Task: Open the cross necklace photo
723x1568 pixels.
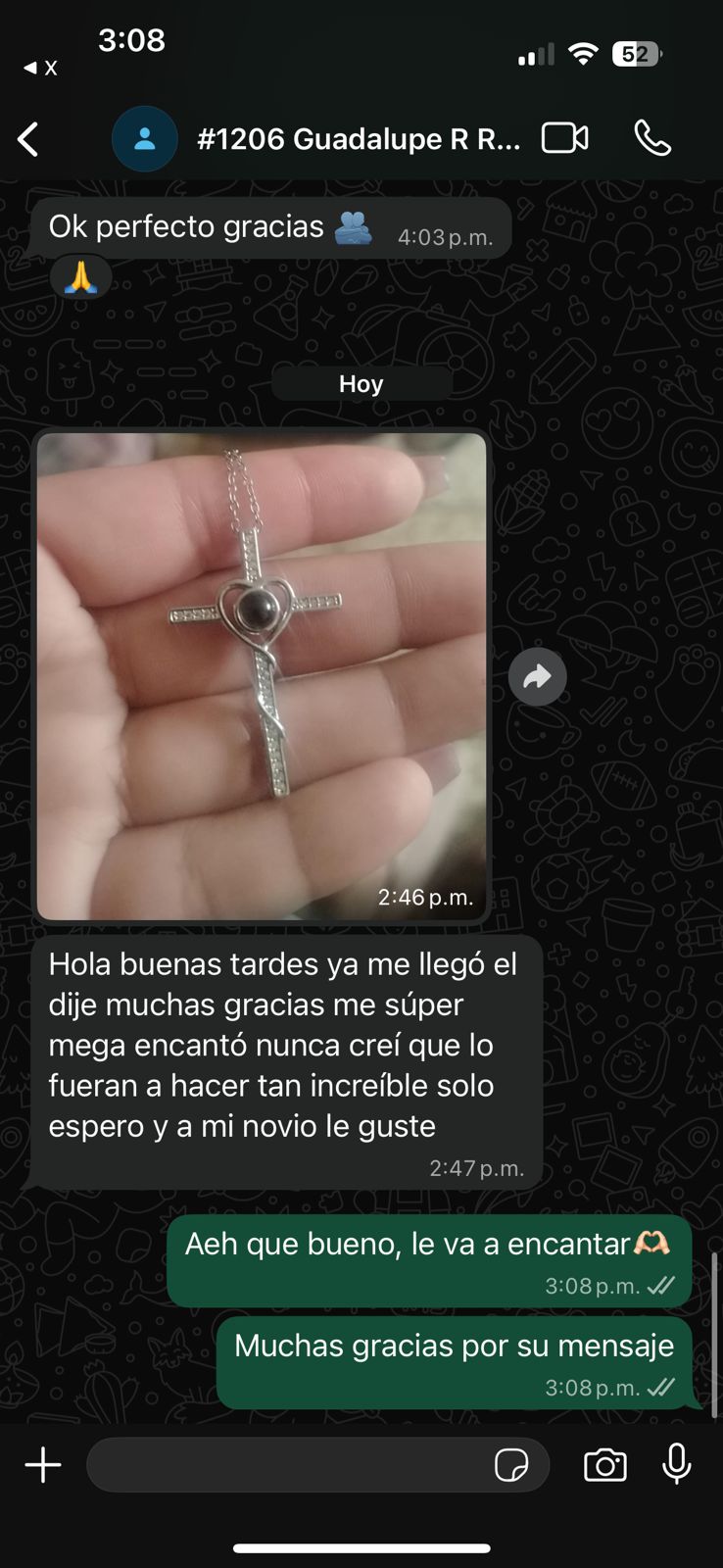Action: (x=262, y=676)
